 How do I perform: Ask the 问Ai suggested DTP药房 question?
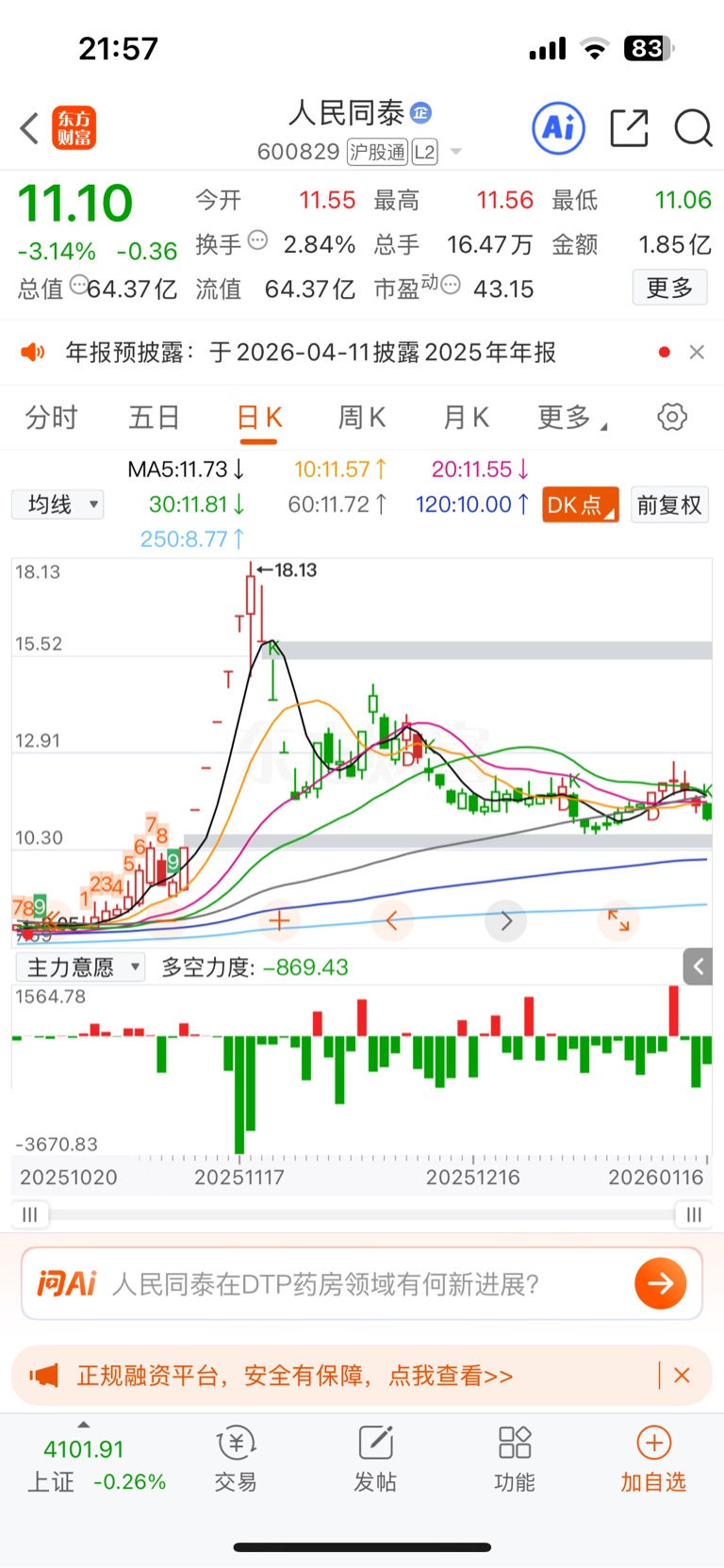pyautogui.click(x=325, y=1283)
